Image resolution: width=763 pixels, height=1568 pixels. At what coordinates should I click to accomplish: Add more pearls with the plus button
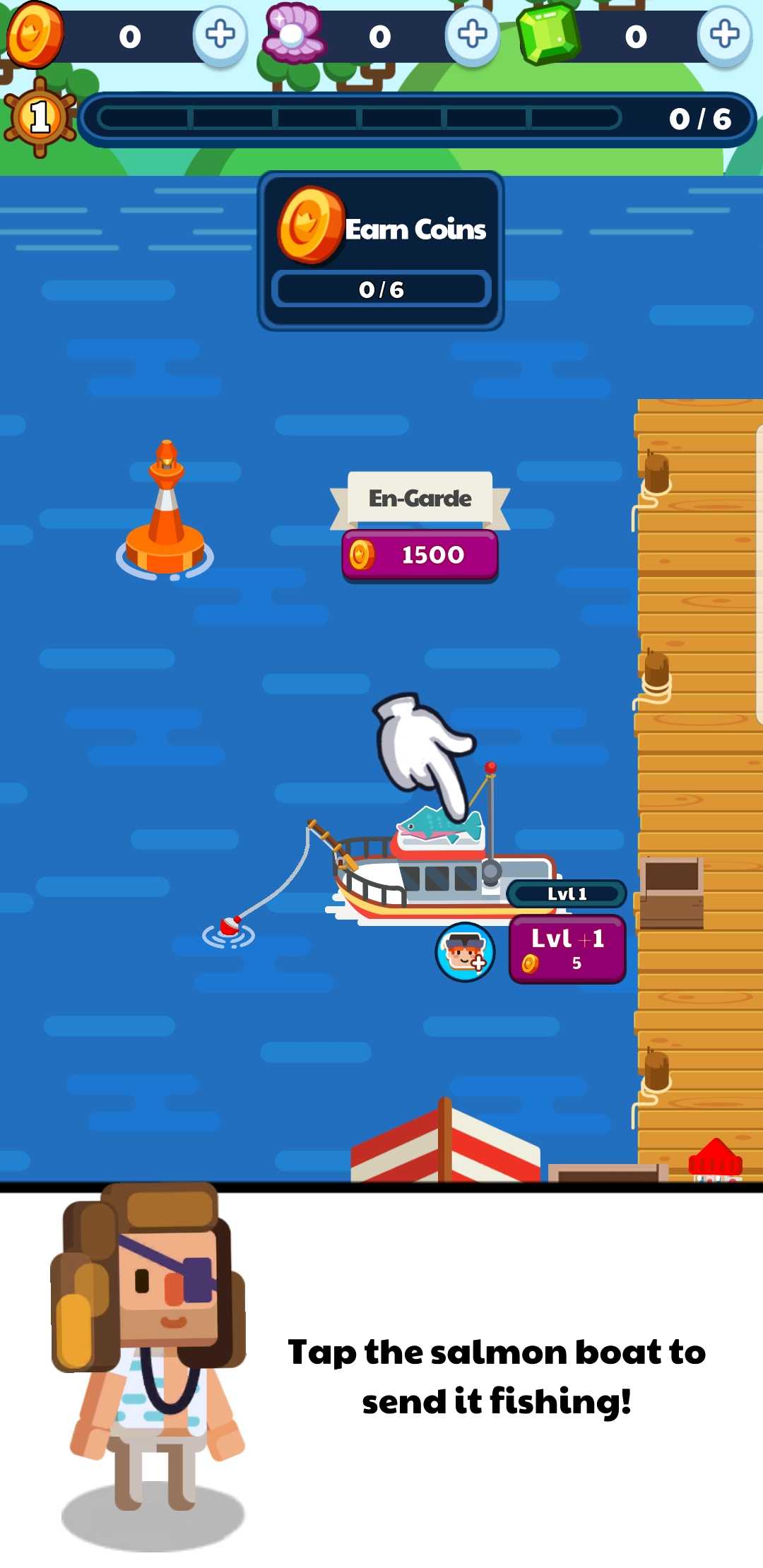tap(472, 35)
